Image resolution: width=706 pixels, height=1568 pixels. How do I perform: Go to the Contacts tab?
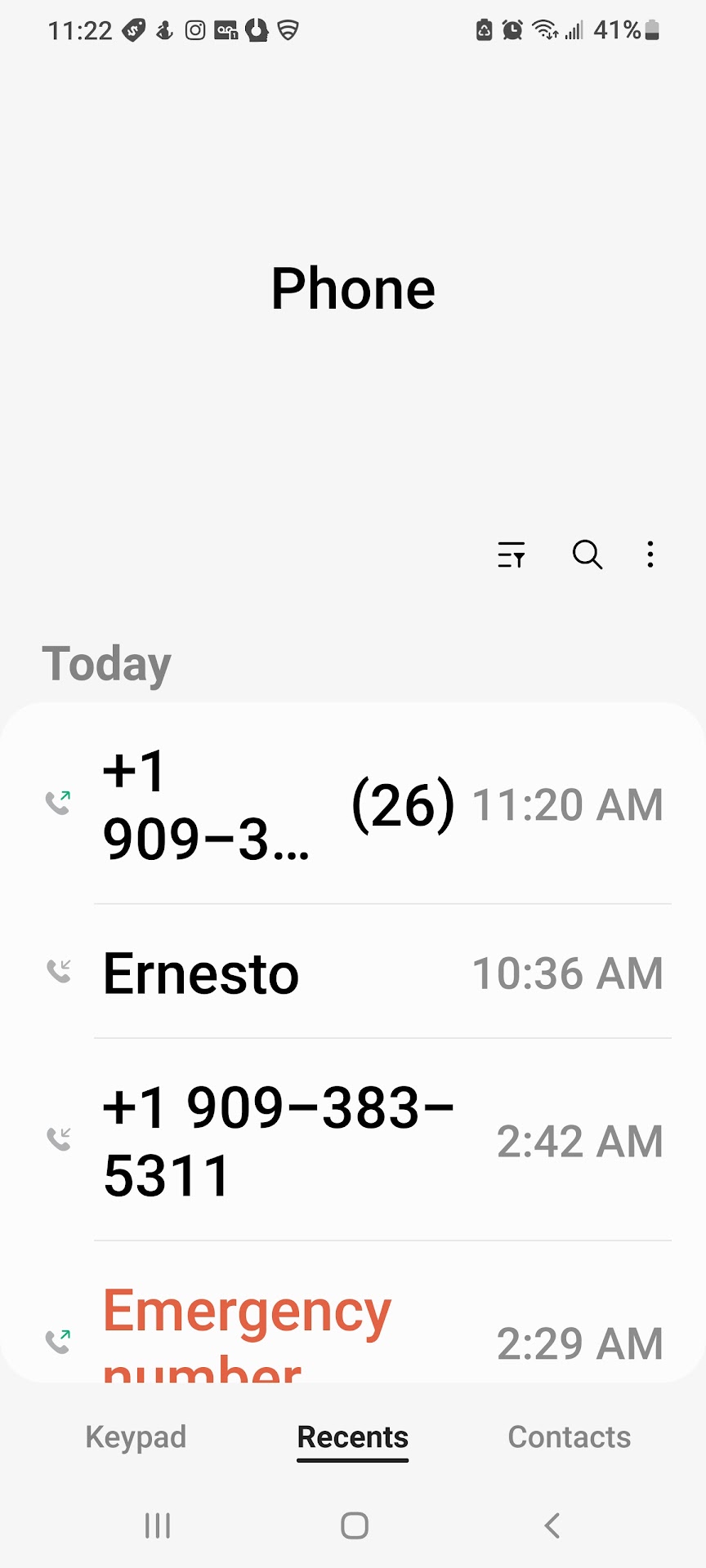[569, 1437]
